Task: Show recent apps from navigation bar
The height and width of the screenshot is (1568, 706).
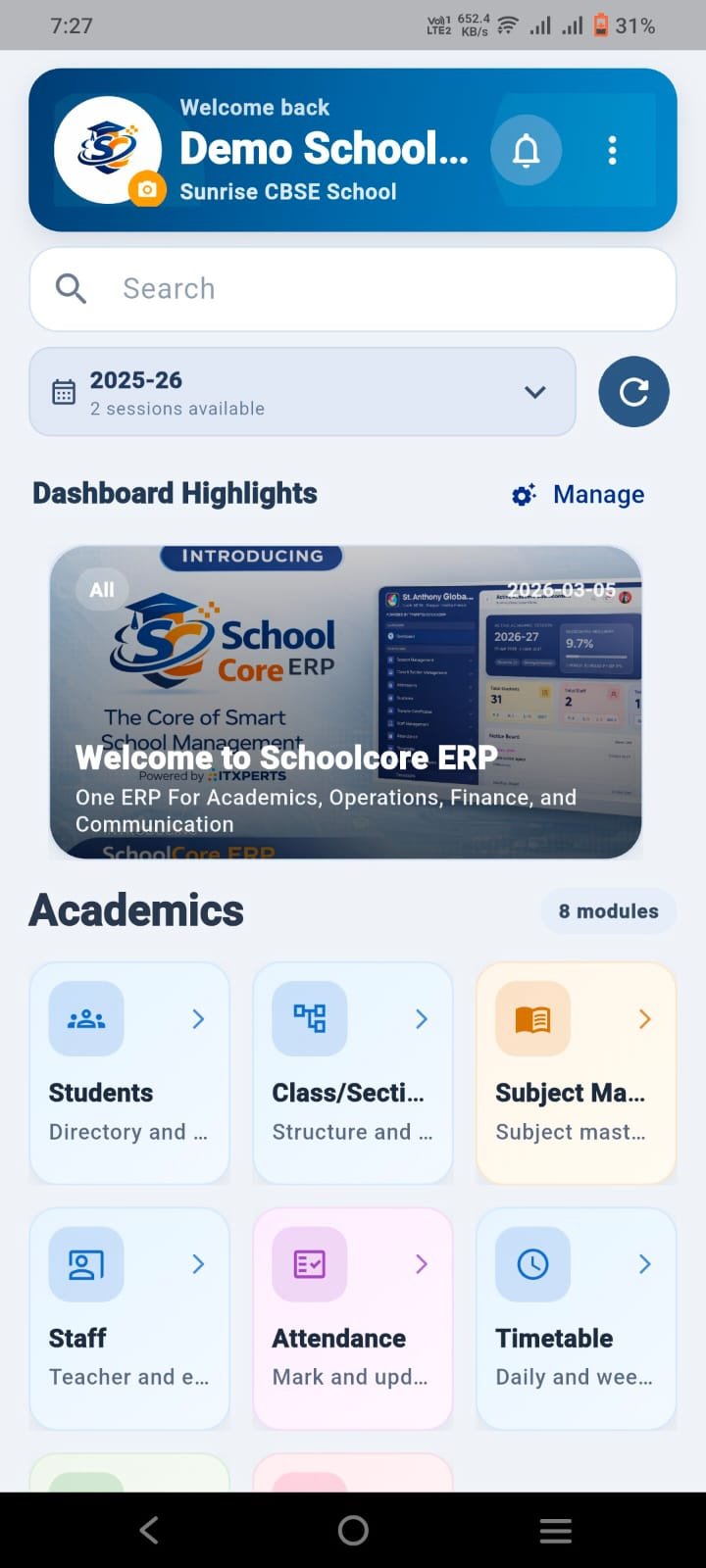Action: (555, 1530)
